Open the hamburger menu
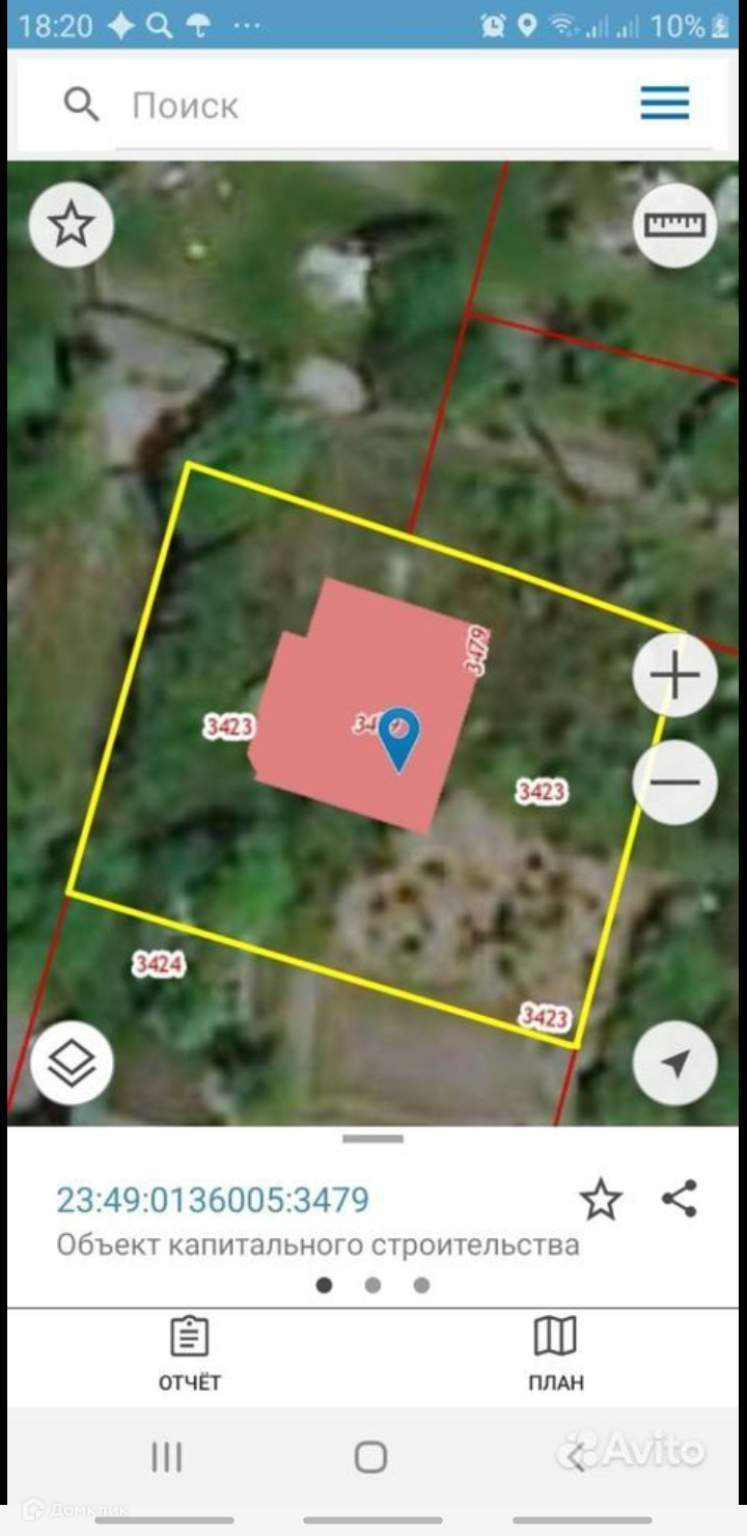 665,103
